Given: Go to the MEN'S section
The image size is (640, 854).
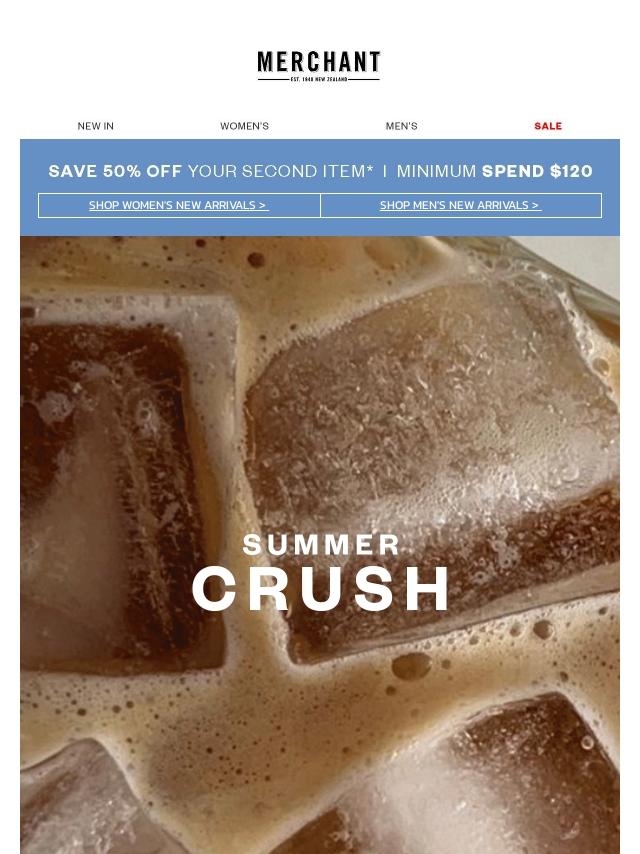Looking at the screenshot, I should (x=401, y=126).
